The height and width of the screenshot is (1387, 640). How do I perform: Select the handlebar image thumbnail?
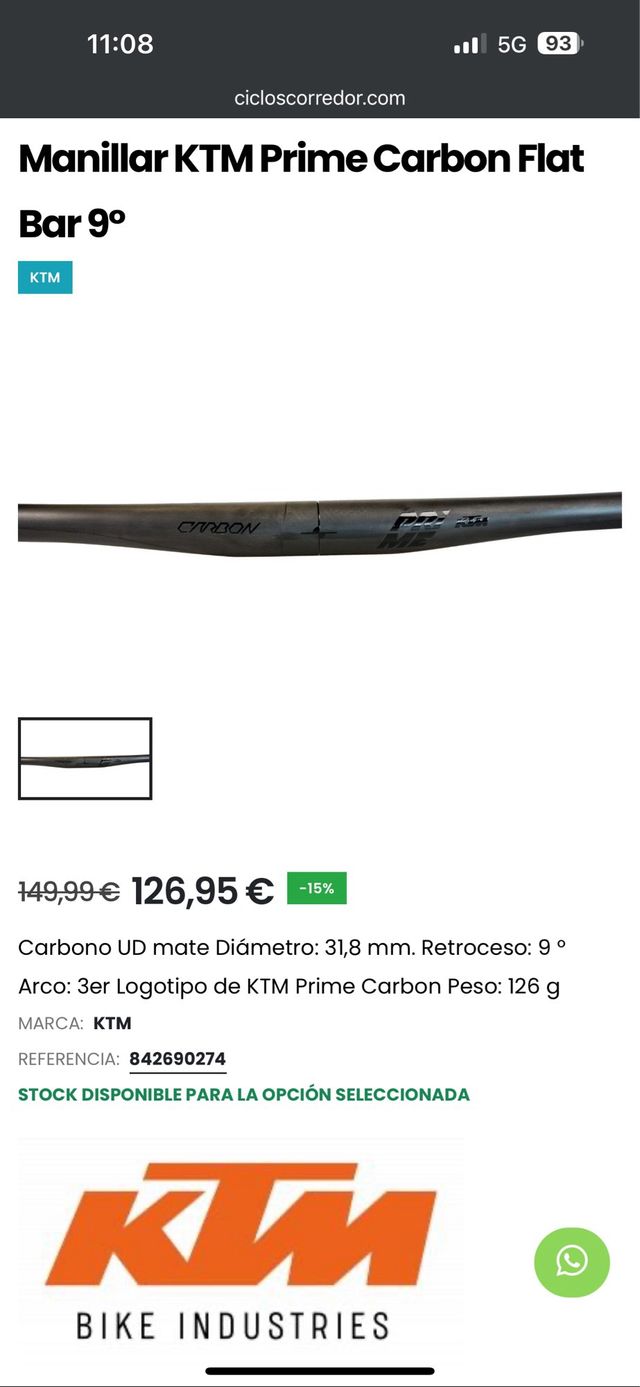point(85,758)
